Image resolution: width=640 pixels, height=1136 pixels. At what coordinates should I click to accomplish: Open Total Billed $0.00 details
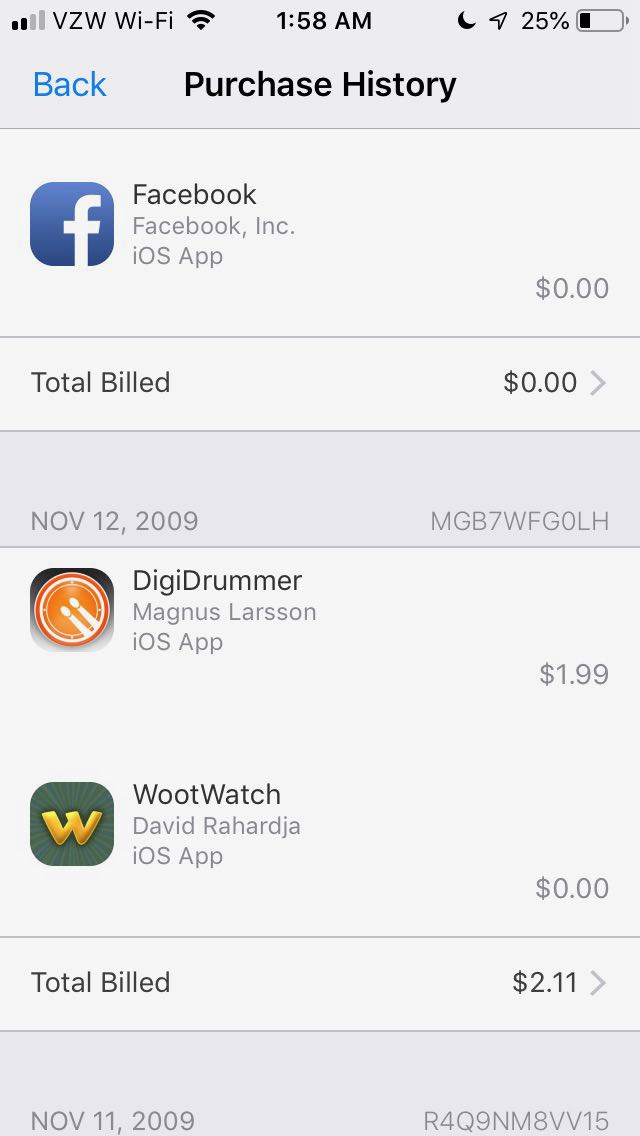(320, 383)
